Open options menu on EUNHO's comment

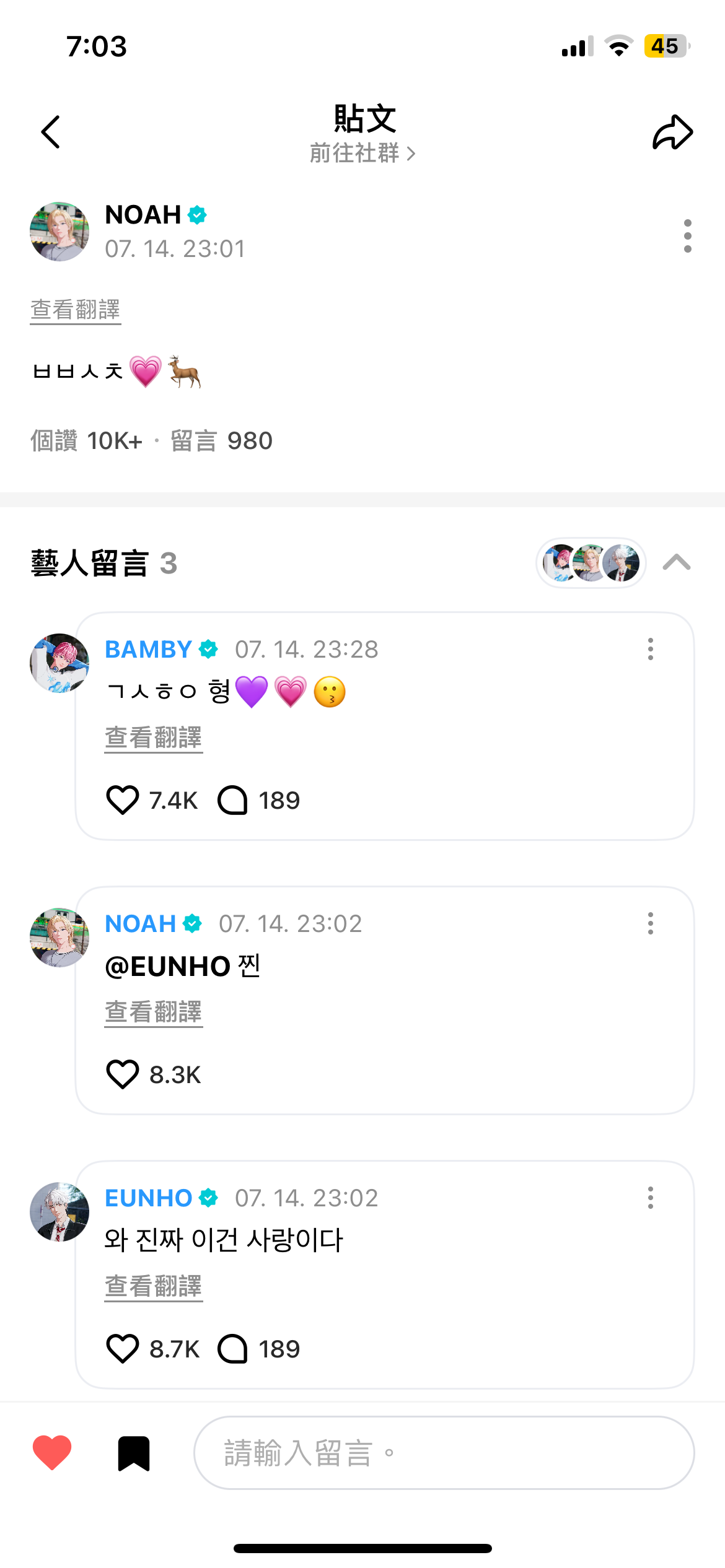pyautogui.click(x=650, y=1198)
